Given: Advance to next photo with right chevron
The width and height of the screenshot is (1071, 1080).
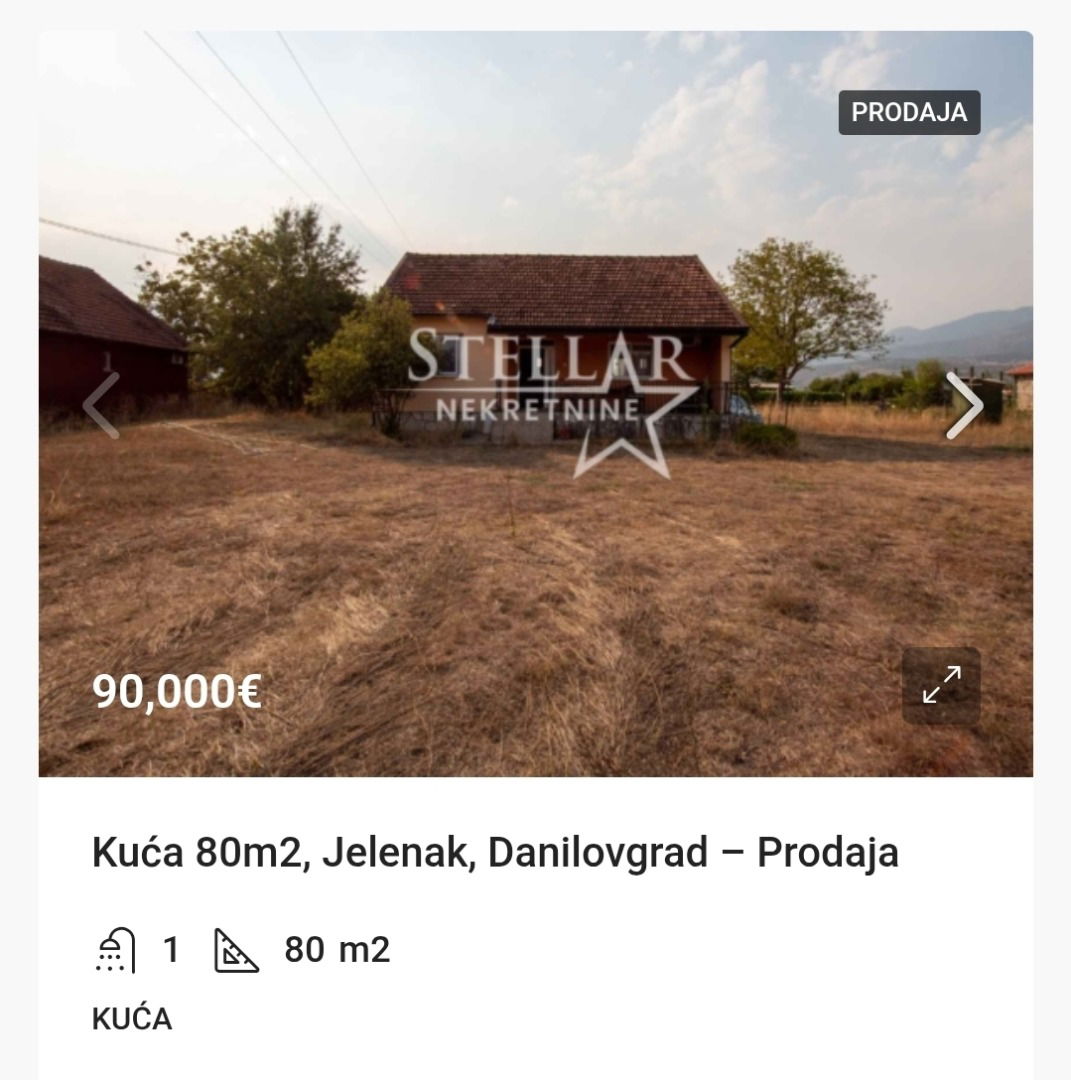Looking at the screenshot, I should (x=966, y=406).
